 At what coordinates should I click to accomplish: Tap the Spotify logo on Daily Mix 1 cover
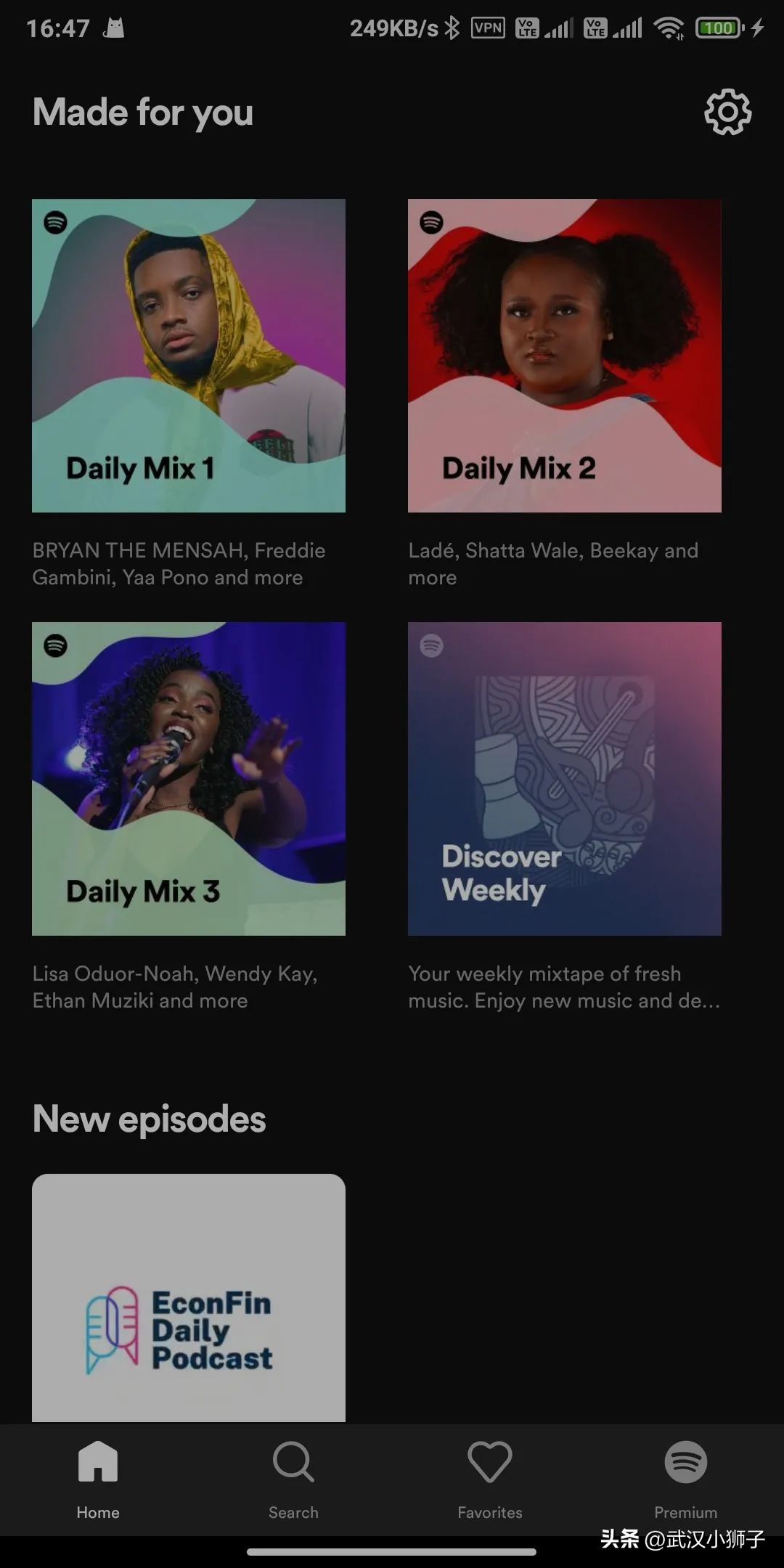[54, 224]
